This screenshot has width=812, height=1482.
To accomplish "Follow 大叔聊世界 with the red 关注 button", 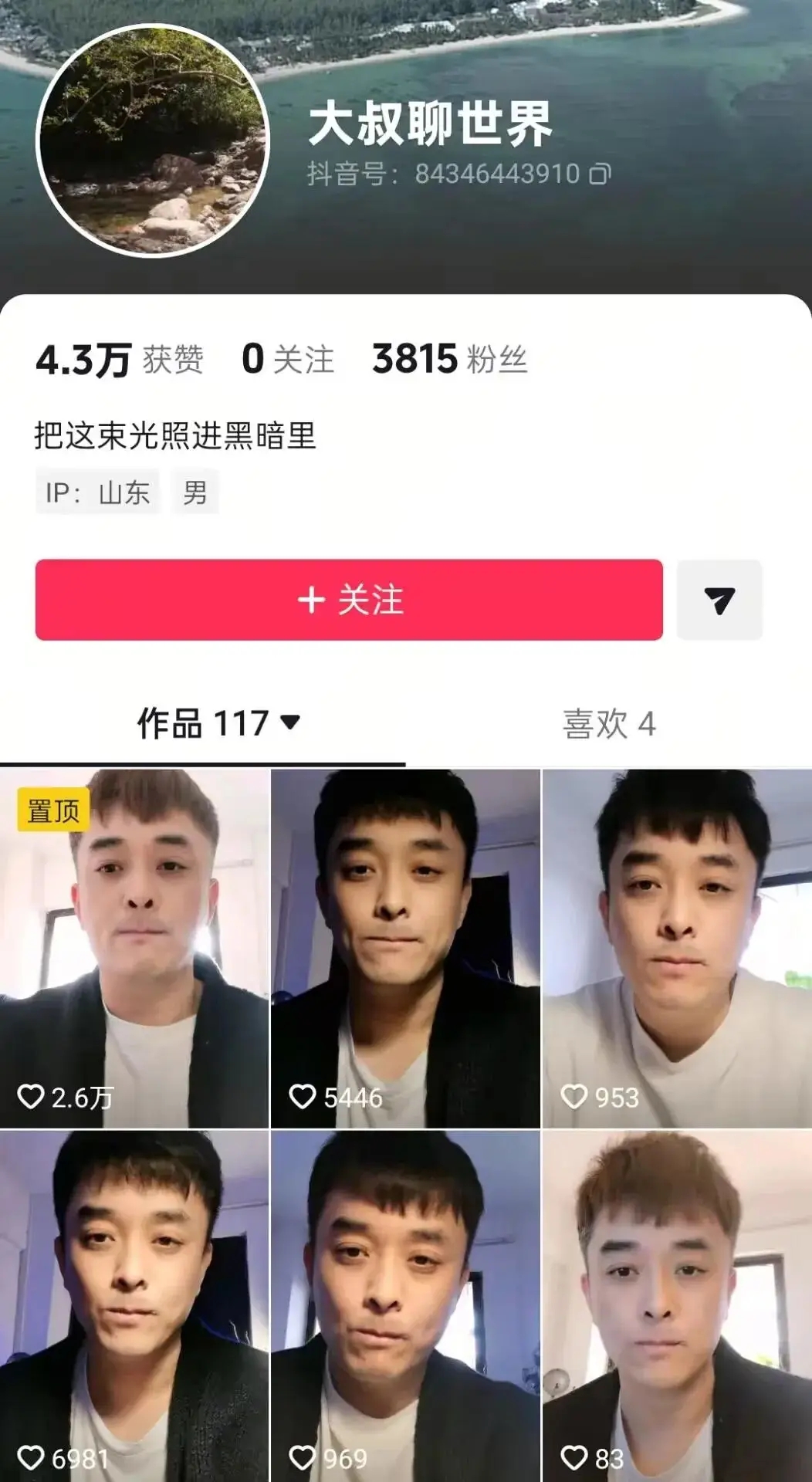I will pyautogui.click(x=349, y=600).
